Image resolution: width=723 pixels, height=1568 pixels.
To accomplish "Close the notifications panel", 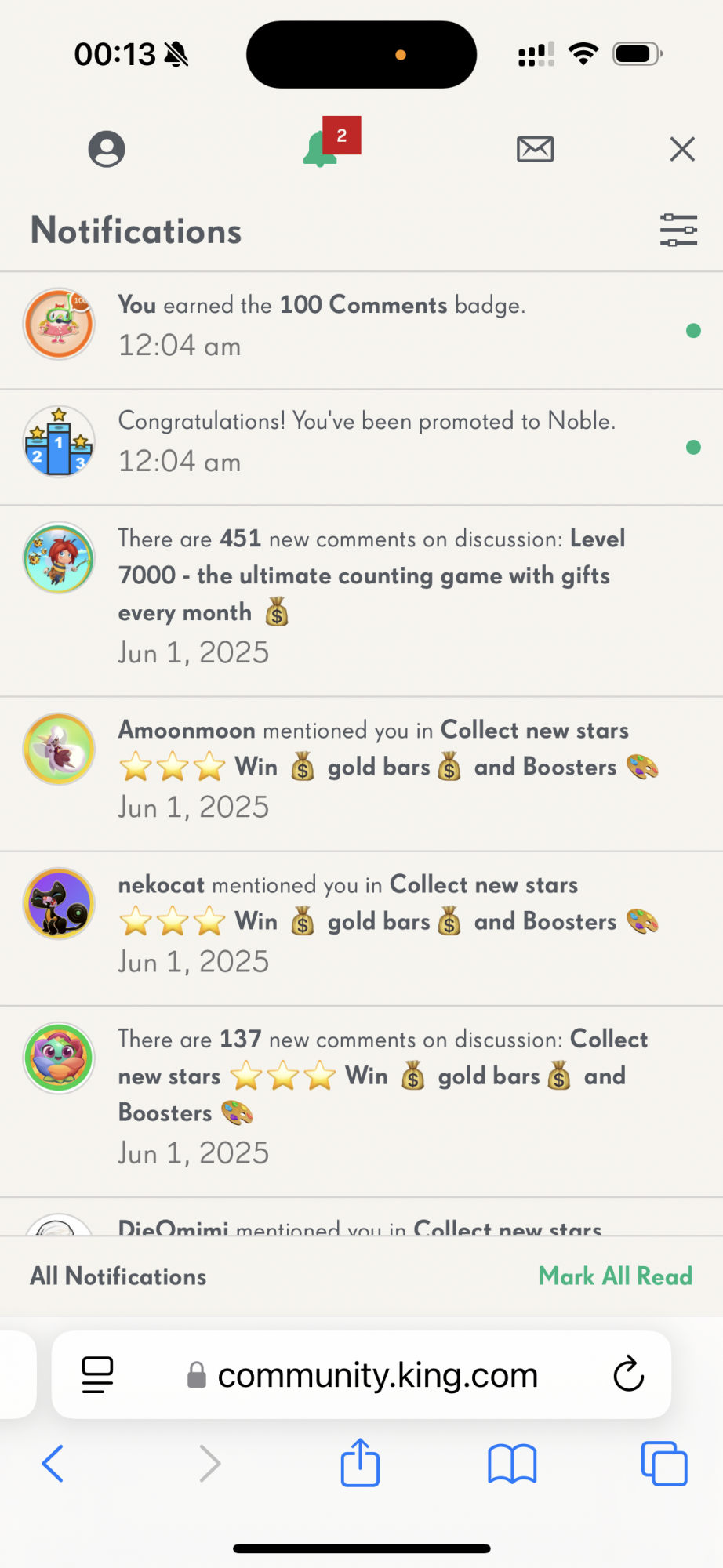I will (x=682, y=149).
